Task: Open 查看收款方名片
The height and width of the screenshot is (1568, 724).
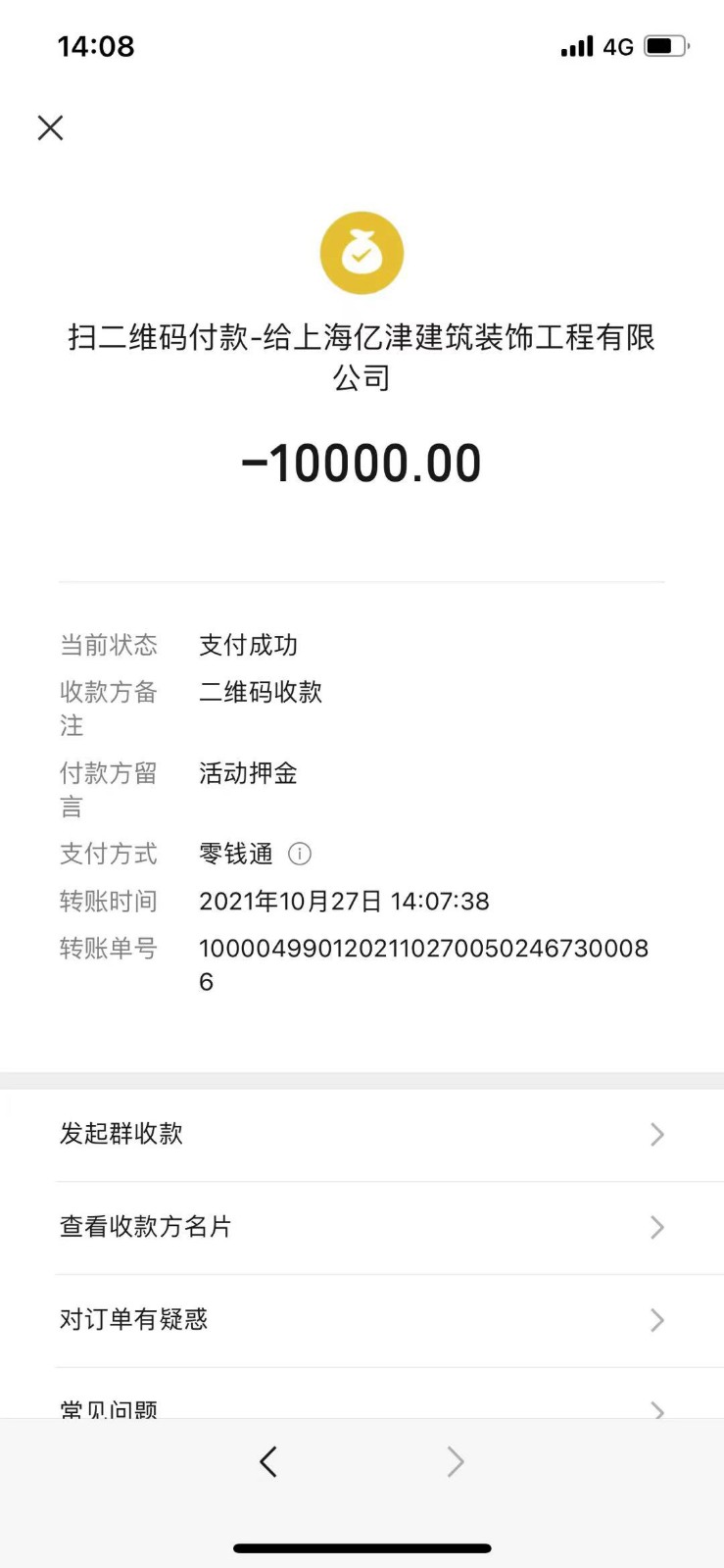Action: click(x=362, y=1227)
